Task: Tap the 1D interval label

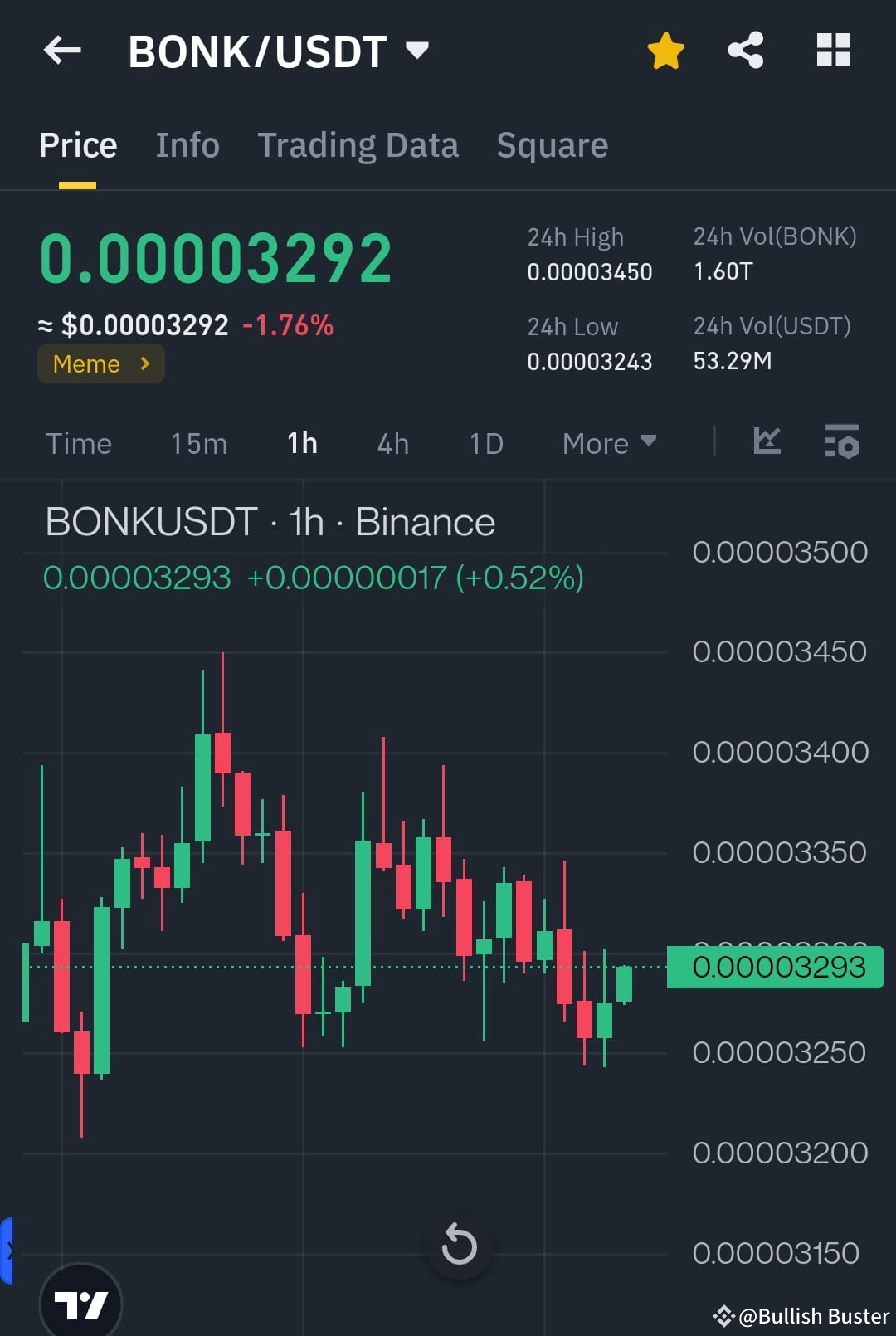Action: (485, 443)
